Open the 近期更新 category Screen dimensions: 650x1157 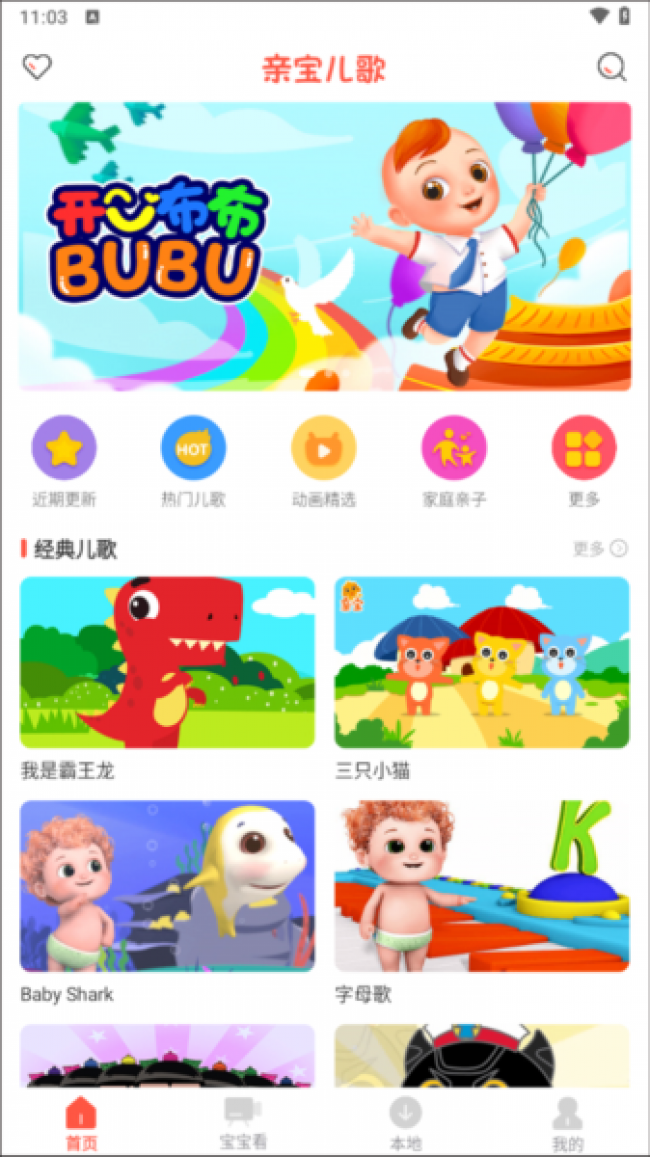coord(64,462)
